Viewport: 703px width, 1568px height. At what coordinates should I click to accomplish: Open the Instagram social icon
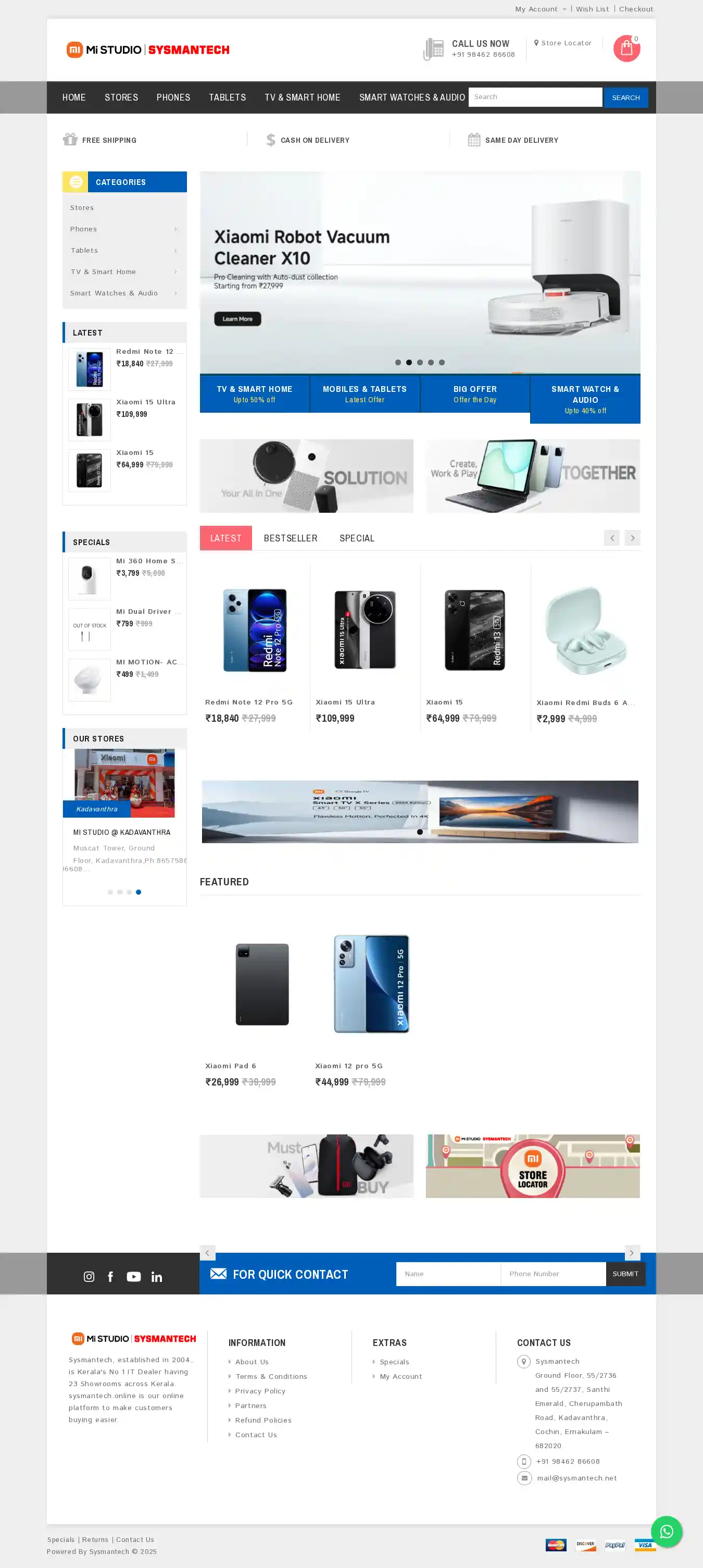89,1276
